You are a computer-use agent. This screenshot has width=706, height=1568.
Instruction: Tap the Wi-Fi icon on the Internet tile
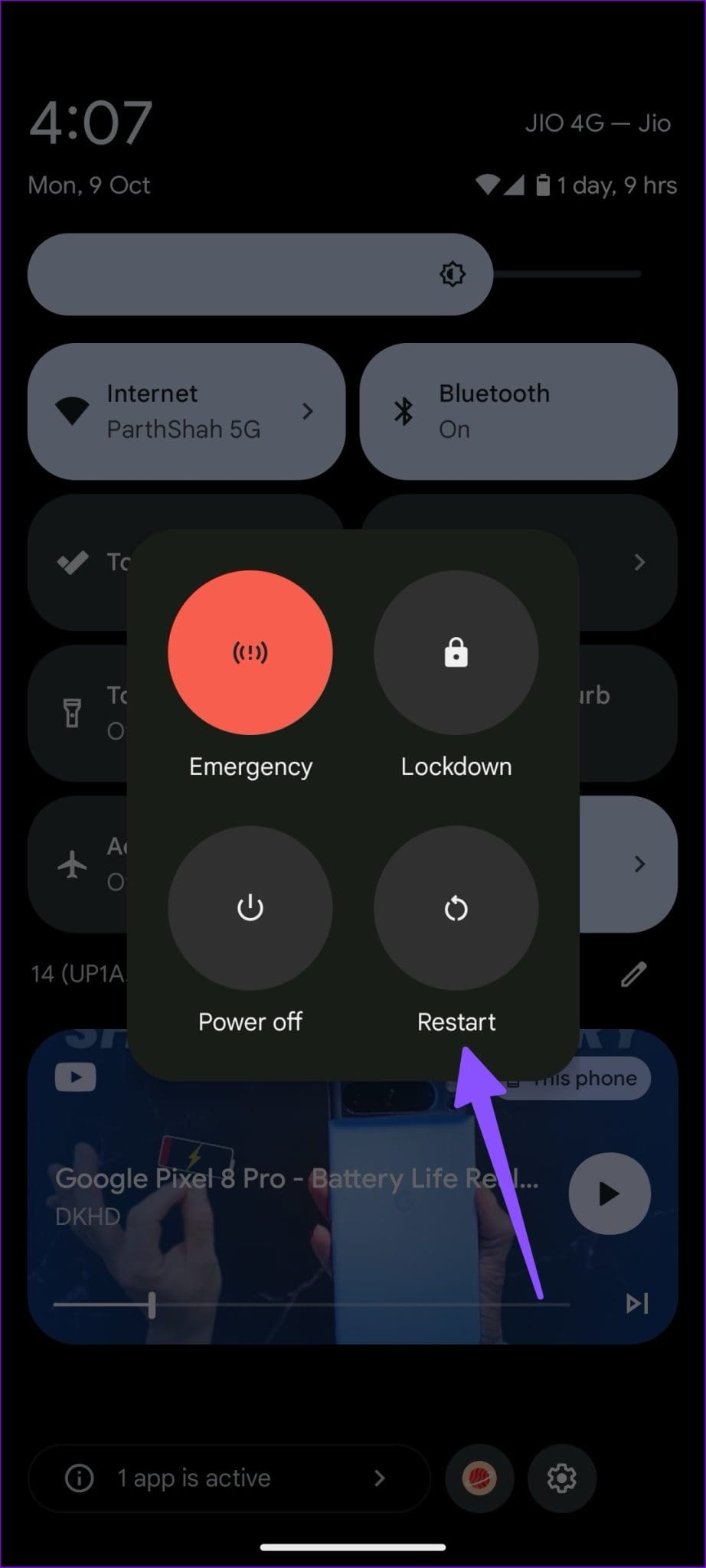click(x=74, y=411)
